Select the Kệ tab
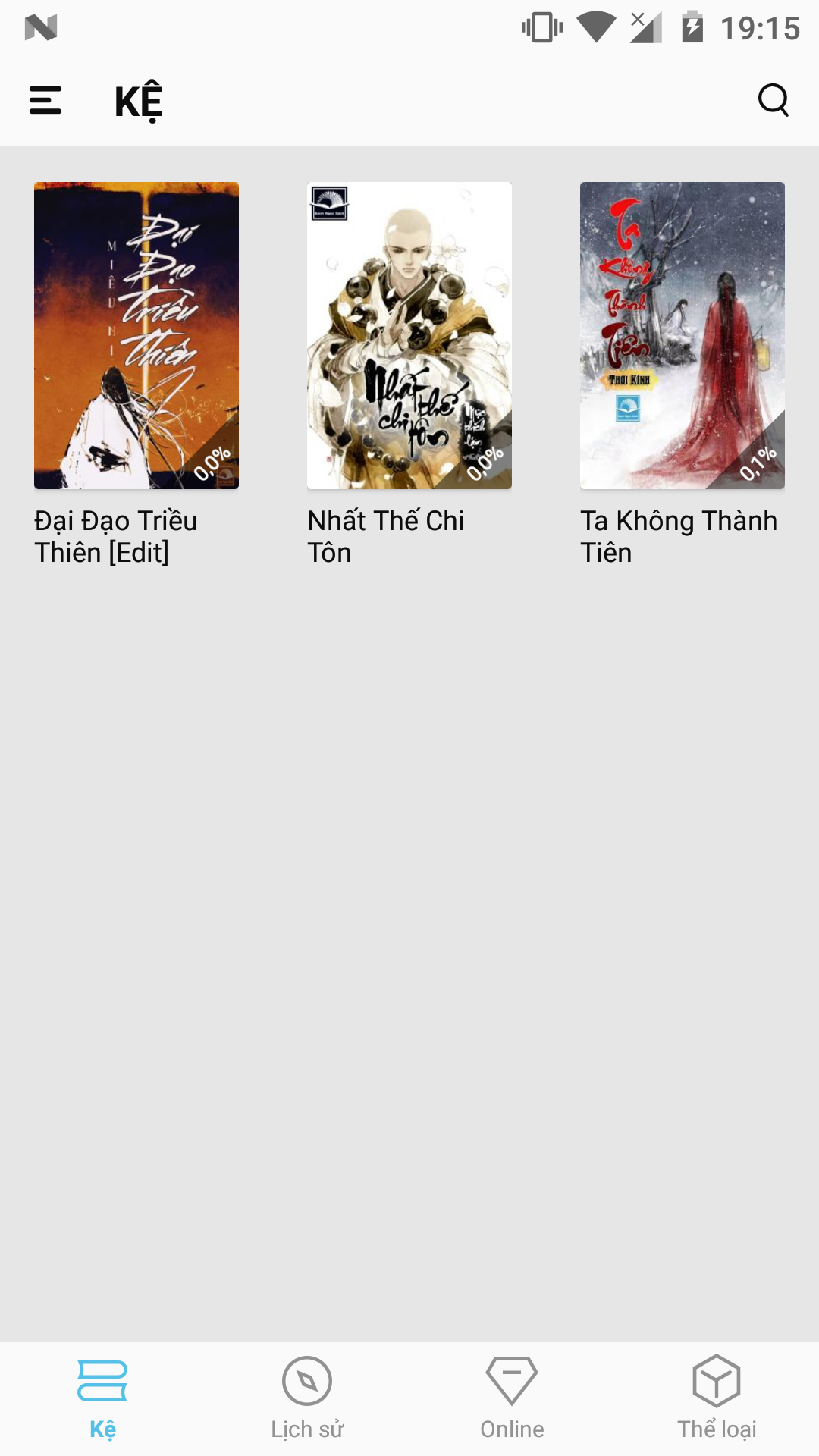The width and height of the screenshot is (819, 1456). click(102, 1398)
